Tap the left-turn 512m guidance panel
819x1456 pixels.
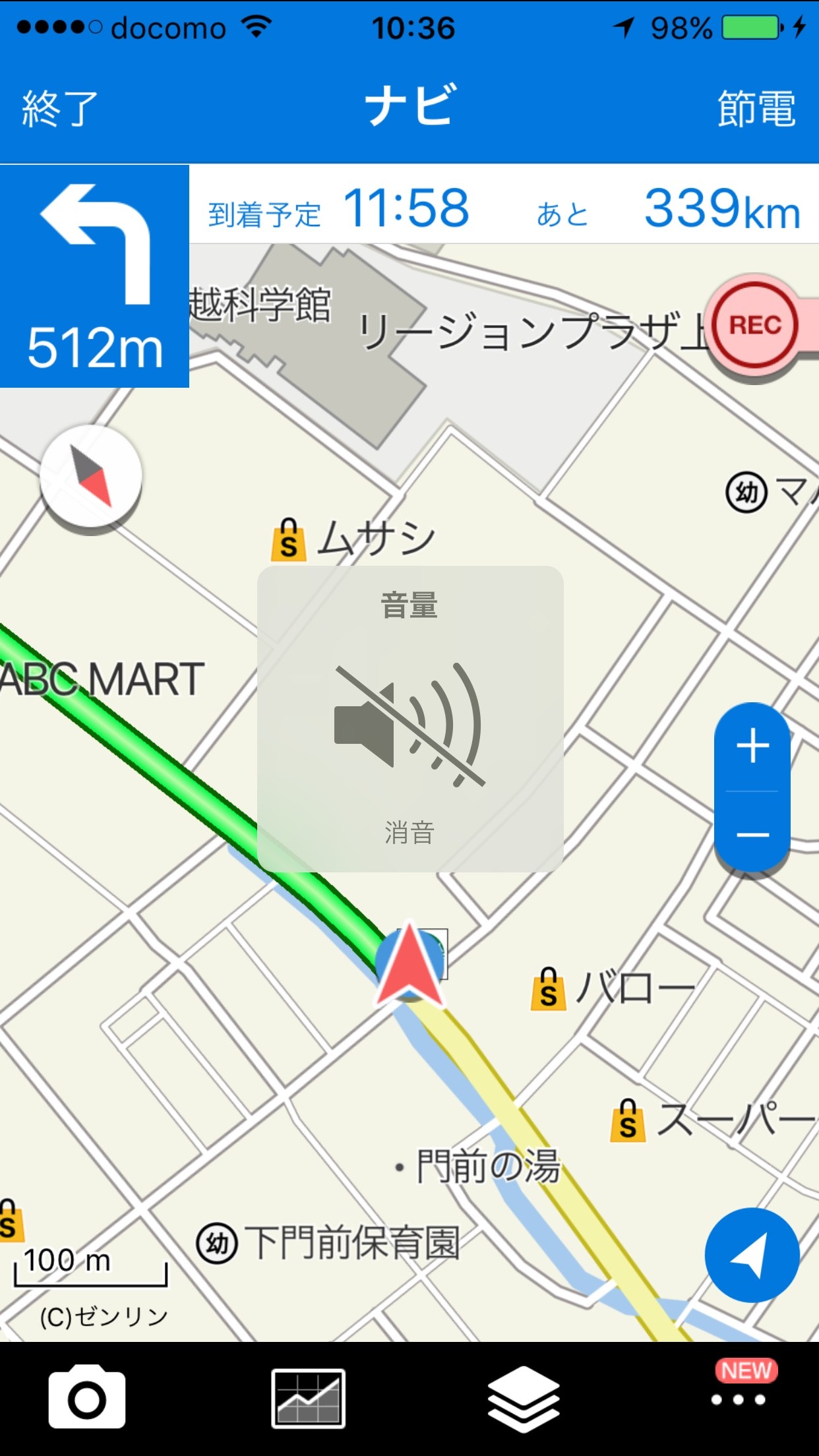coord(94,276)
